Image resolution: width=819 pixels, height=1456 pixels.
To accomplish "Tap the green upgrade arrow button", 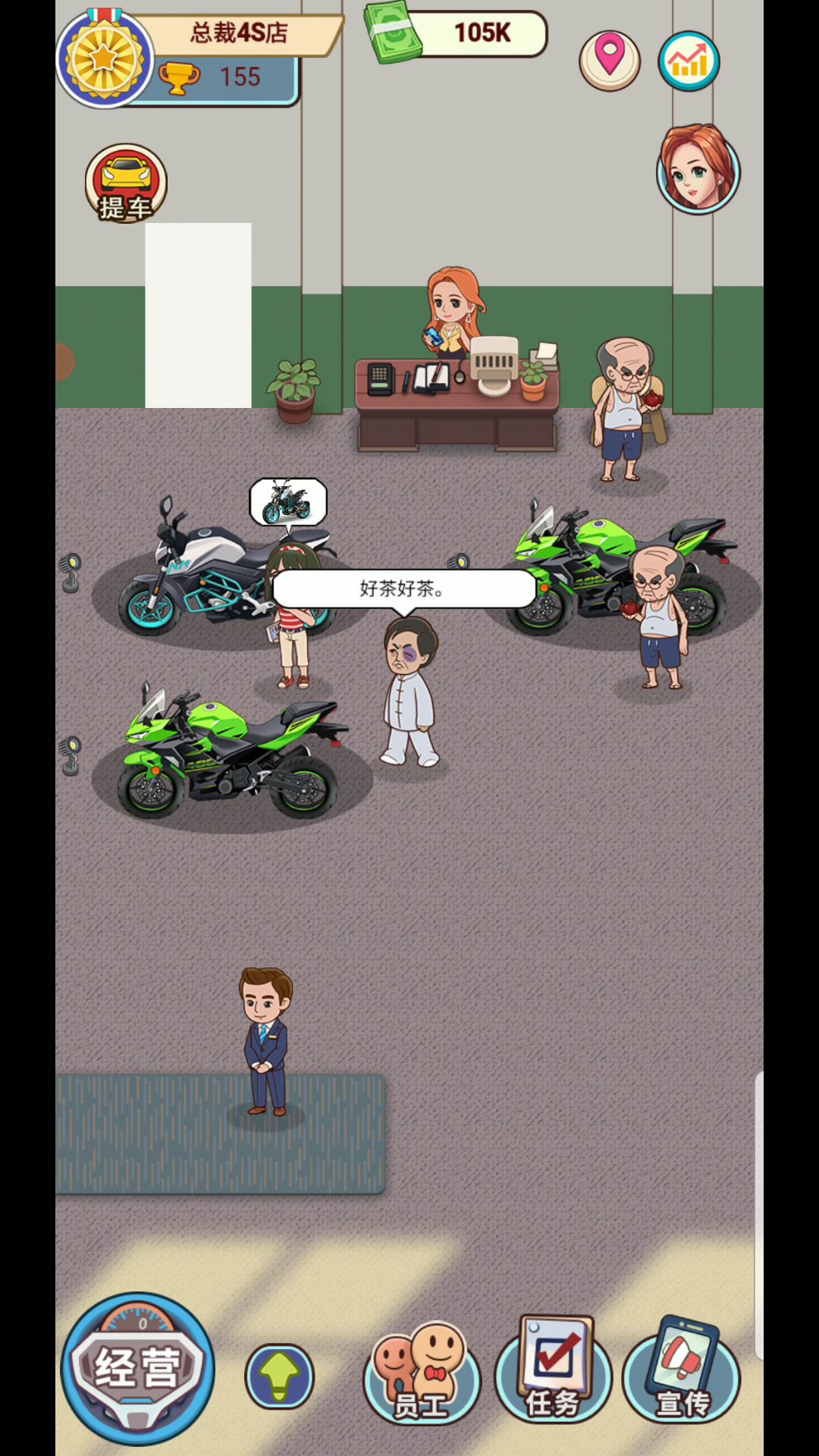I will [279, 1376].
